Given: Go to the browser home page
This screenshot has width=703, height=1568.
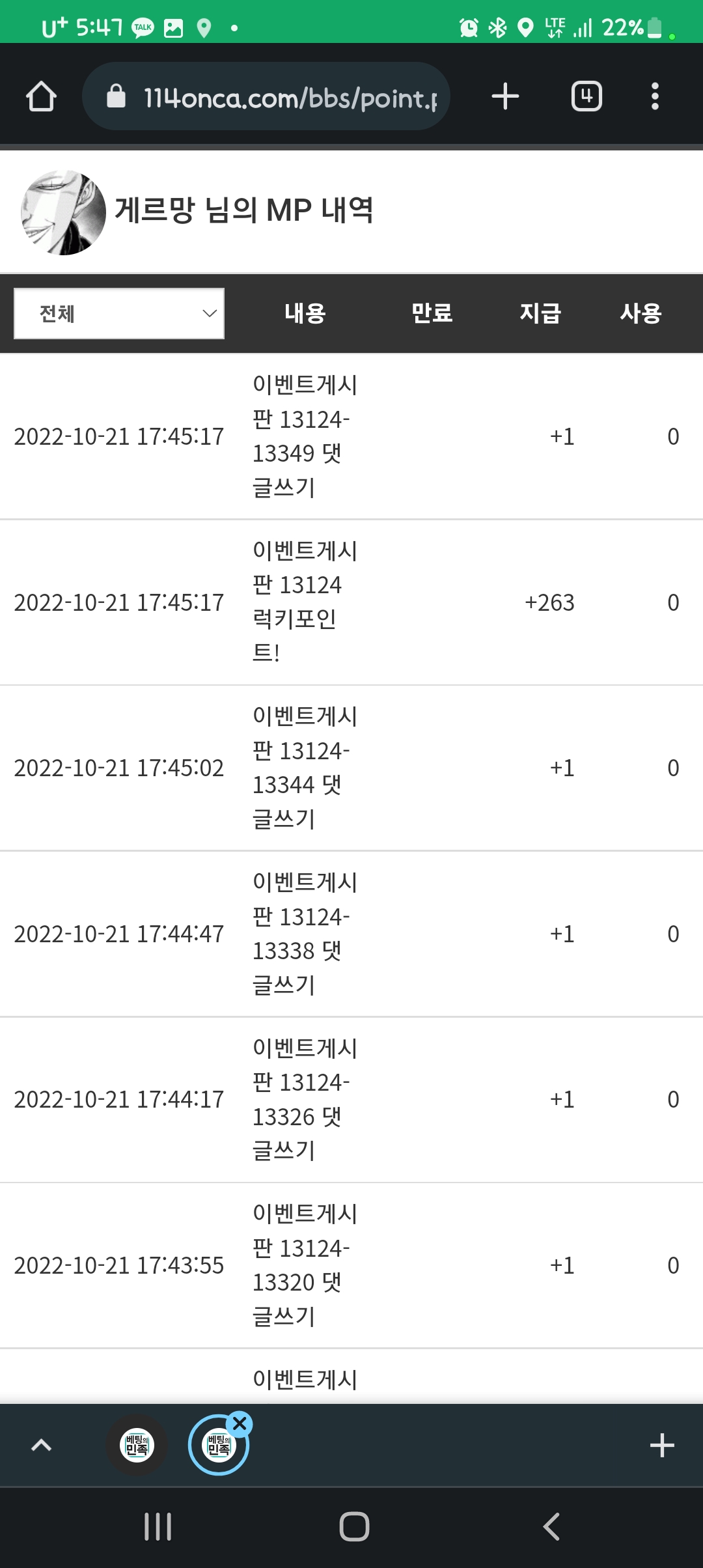Looking at the screenshot, I should click(x=41, y=96).
